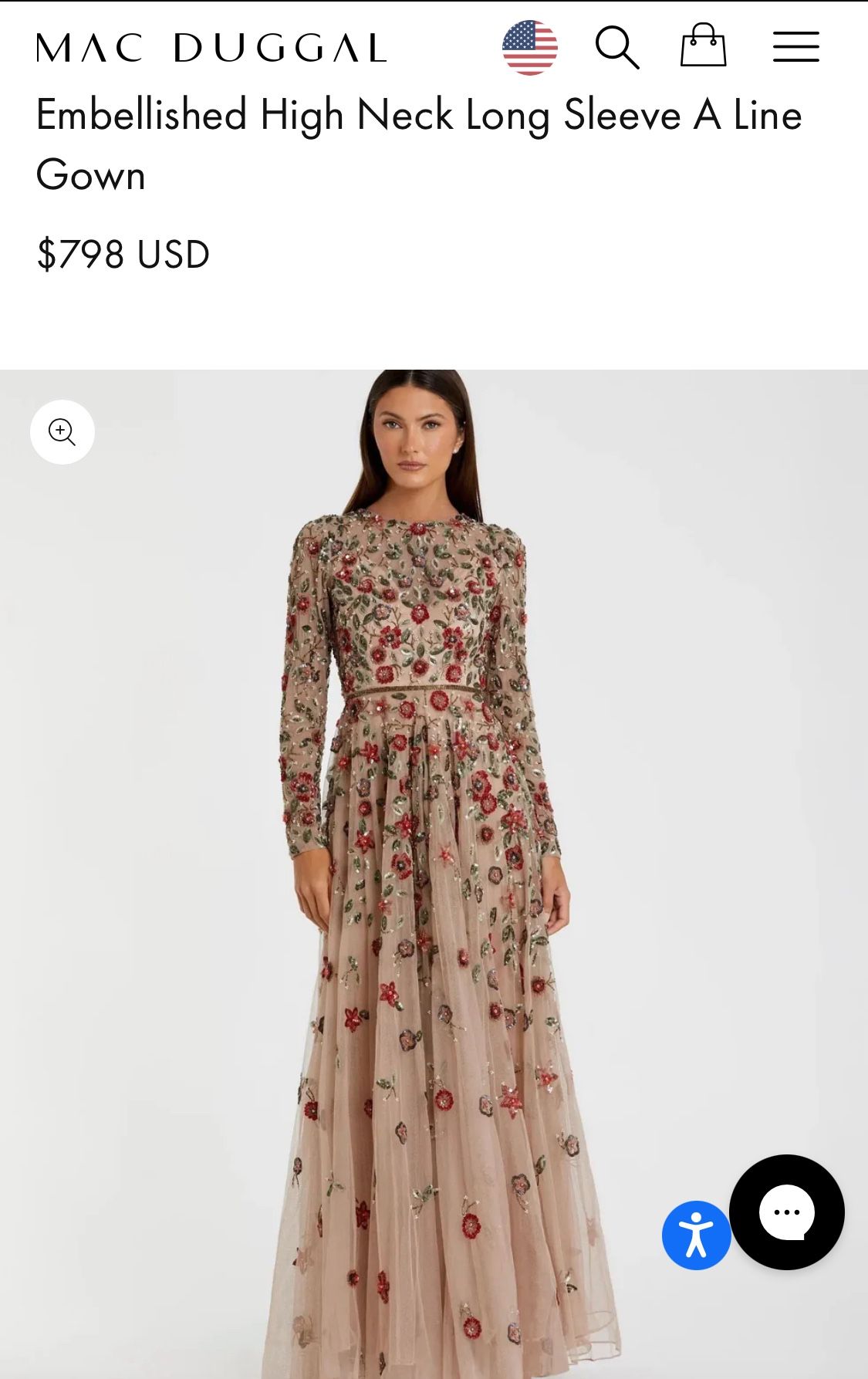Open the search magnifier in the header

617,47
